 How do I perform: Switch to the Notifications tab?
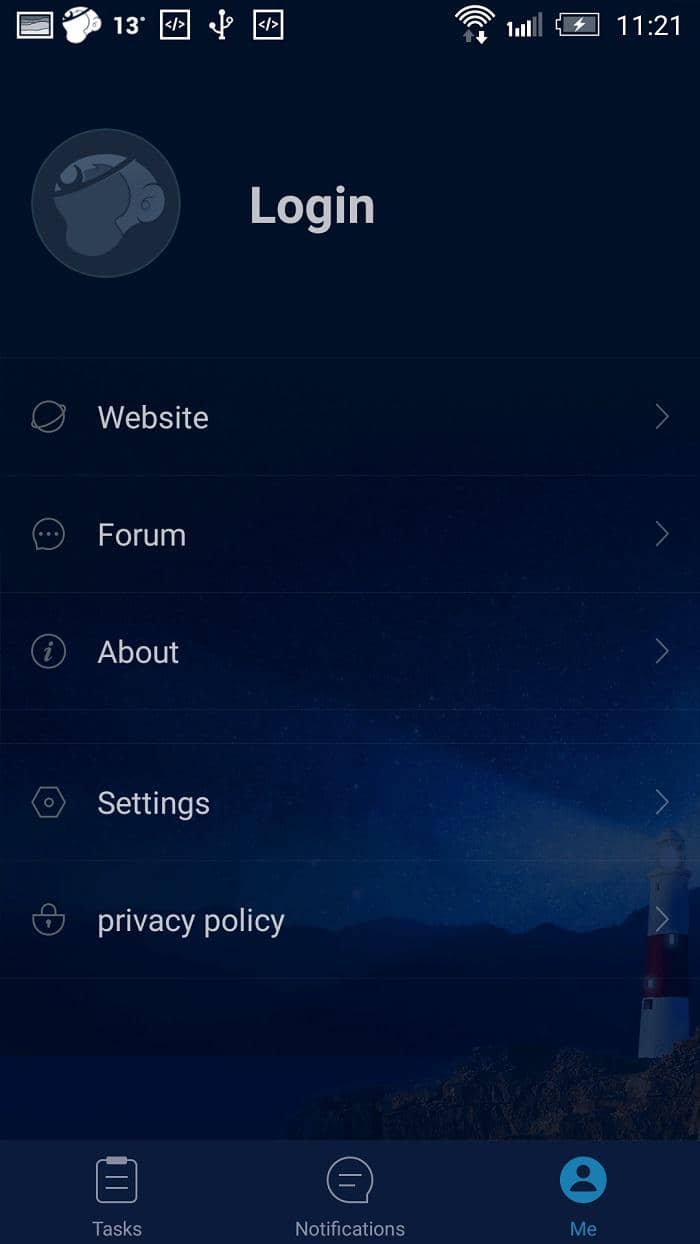pyautogui.click(x=350, y=1195)
